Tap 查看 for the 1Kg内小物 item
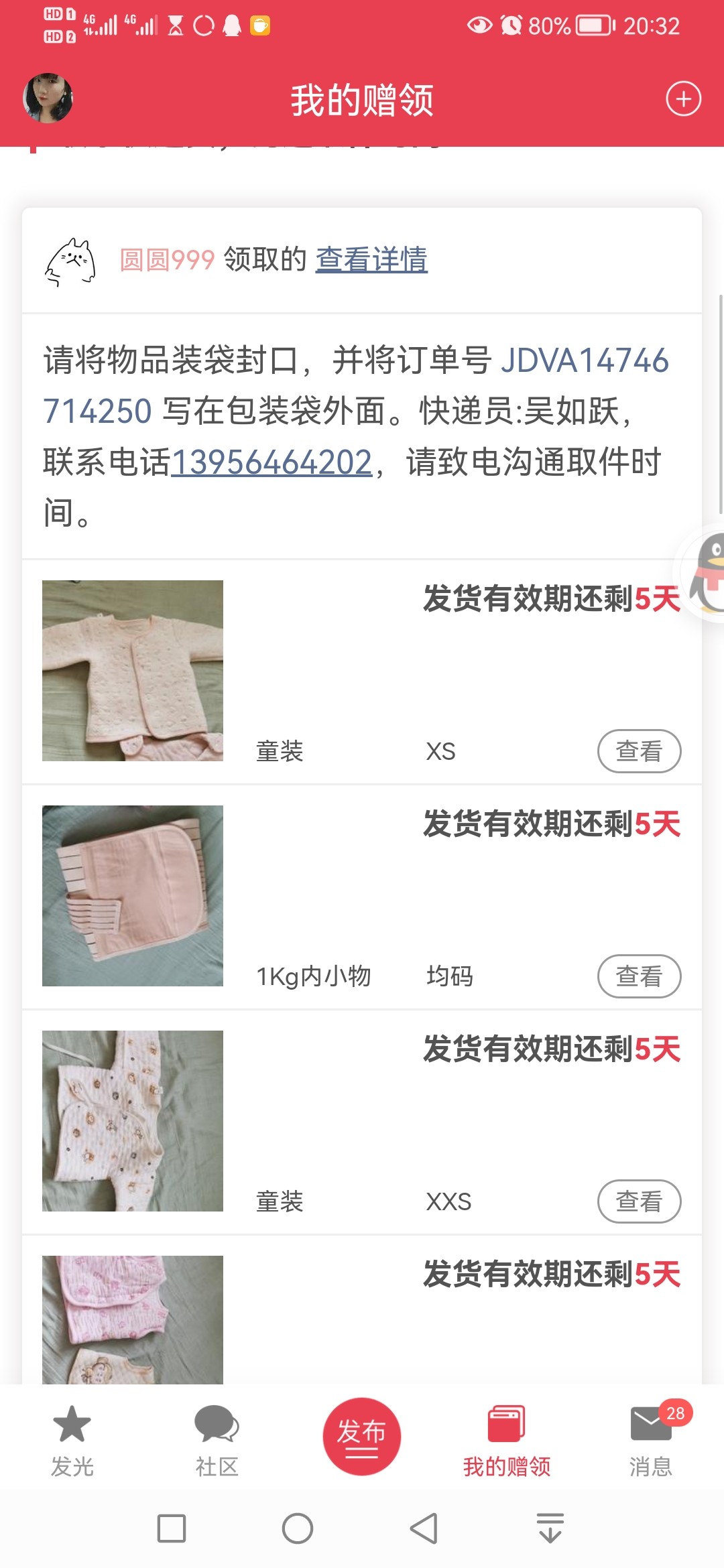724x1568 pixels. click(639, 976)
